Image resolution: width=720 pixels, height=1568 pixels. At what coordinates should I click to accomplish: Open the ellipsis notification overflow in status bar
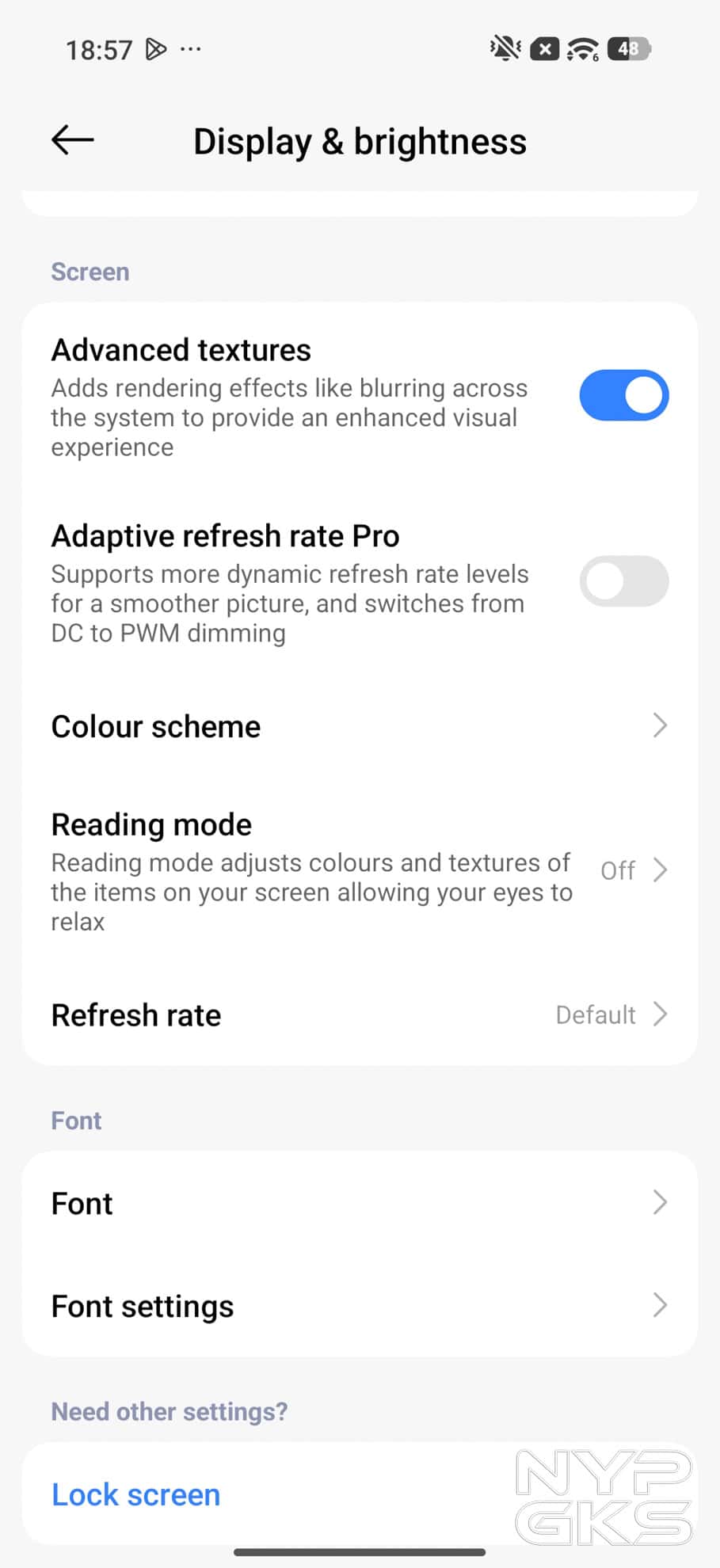[189, 49]
